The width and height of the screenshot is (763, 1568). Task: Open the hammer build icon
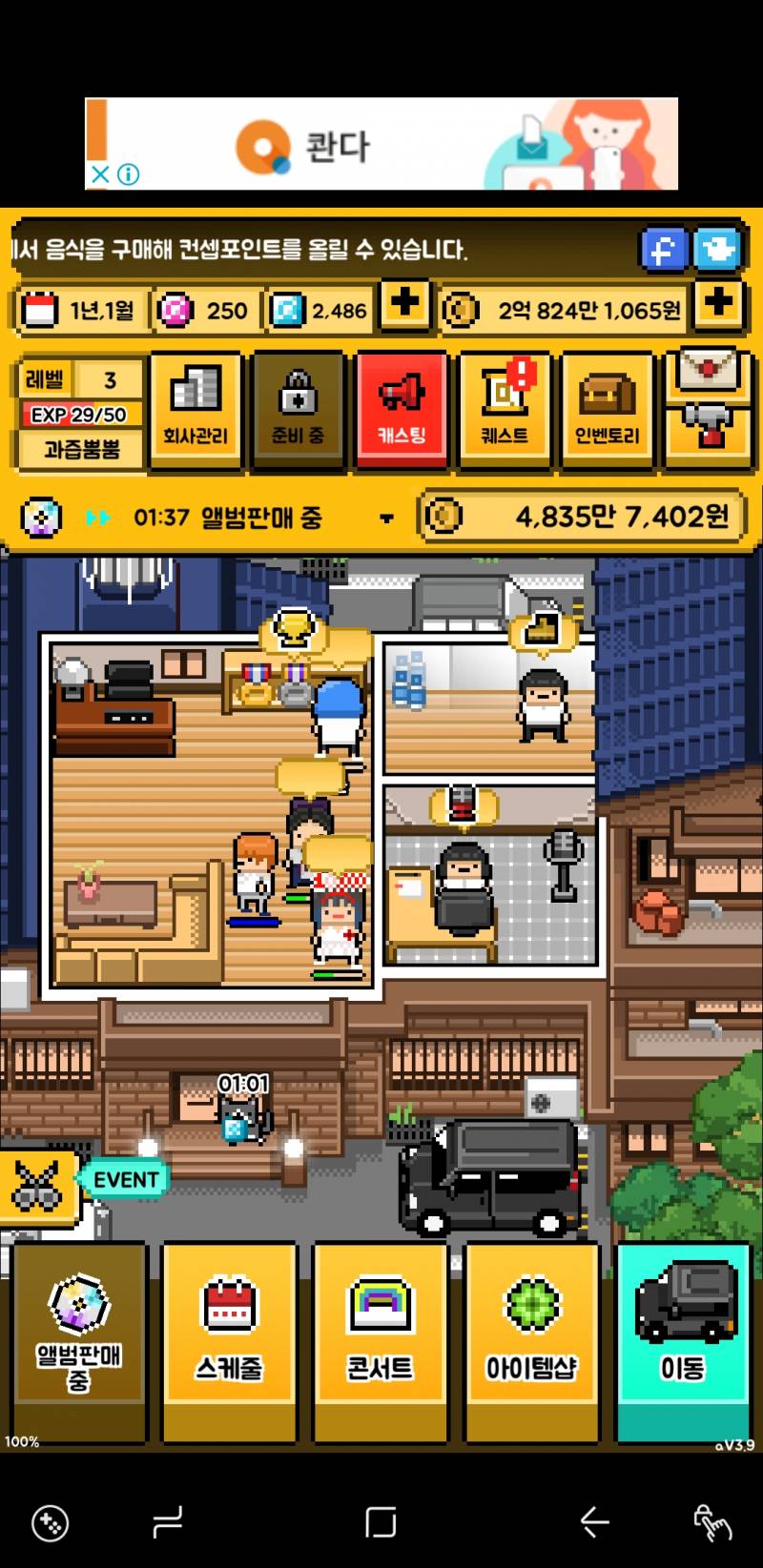(x=707, y=429)
